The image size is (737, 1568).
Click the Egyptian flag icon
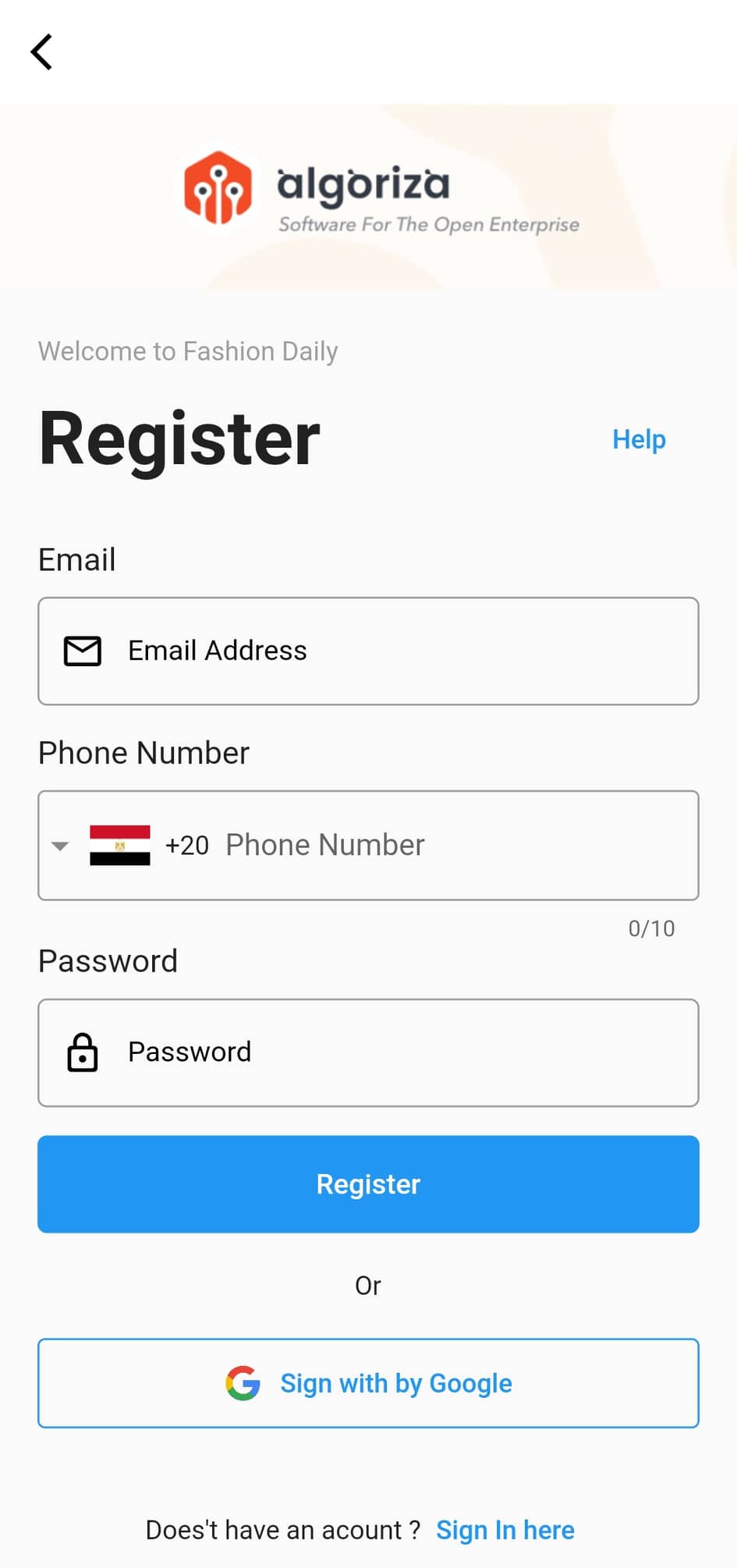pyautogui.click(x=120, y=845)
